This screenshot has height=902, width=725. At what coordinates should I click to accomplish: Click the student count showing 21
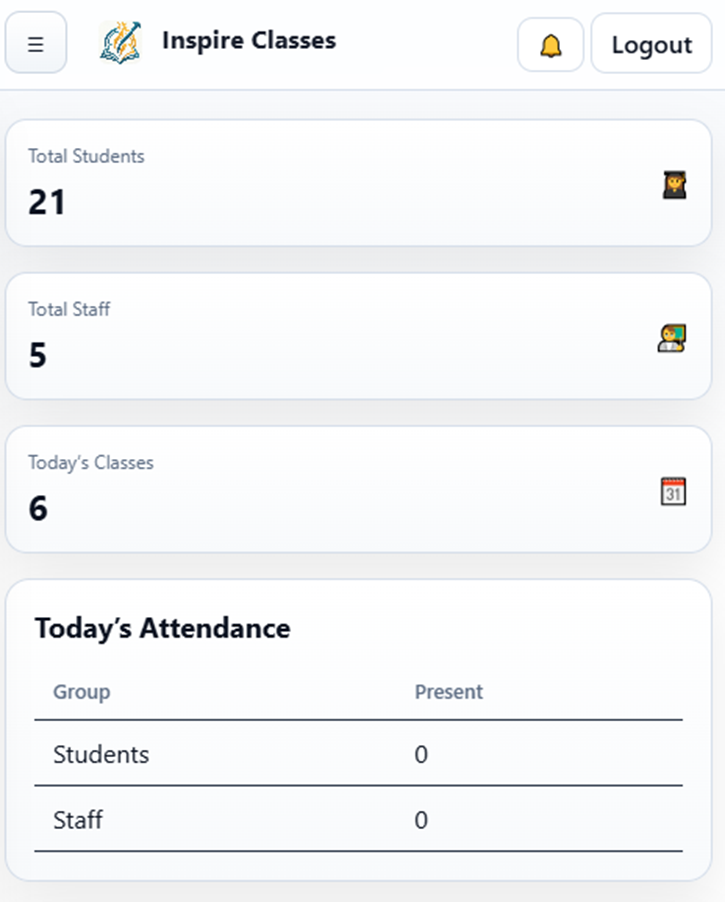(x=47, y=201)
